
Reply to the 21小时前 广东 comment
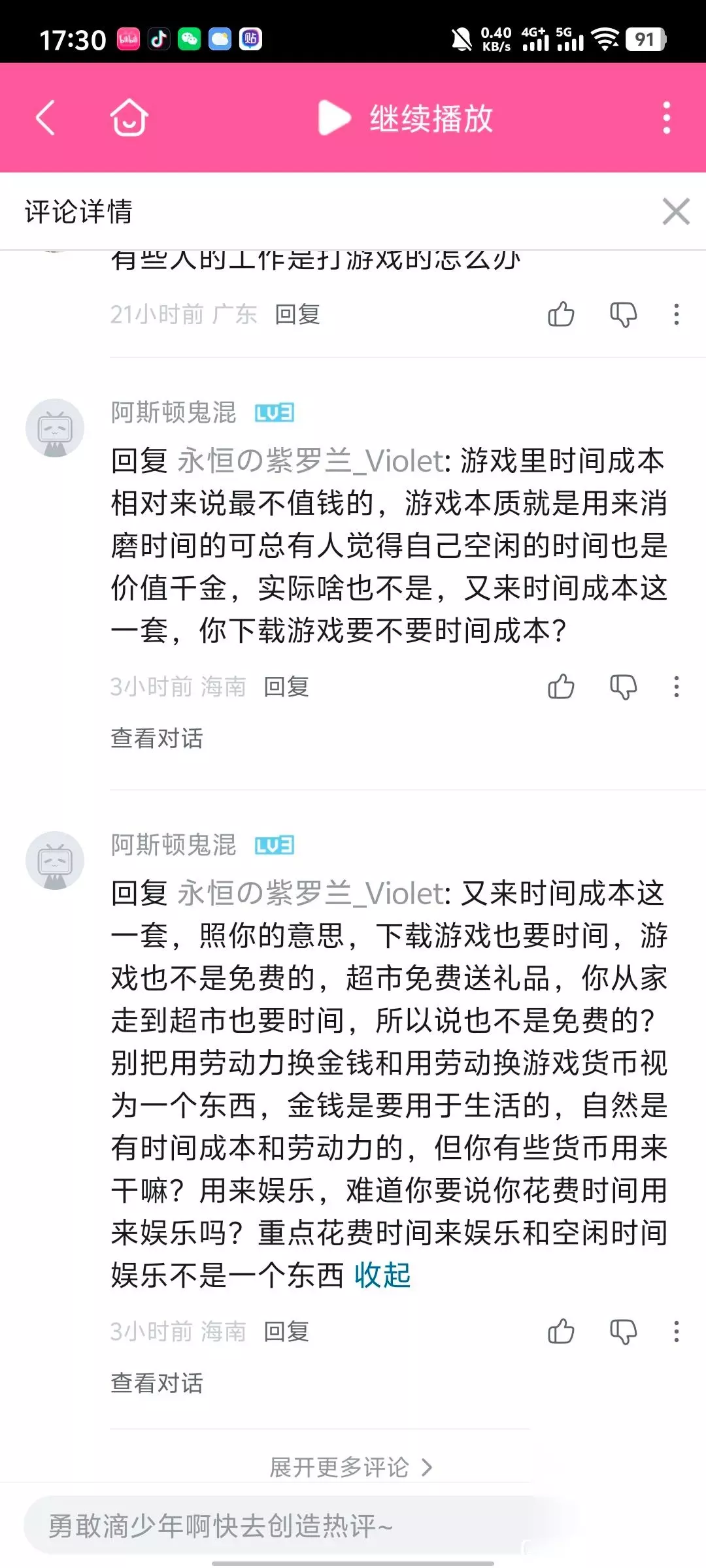coord(297,315)
